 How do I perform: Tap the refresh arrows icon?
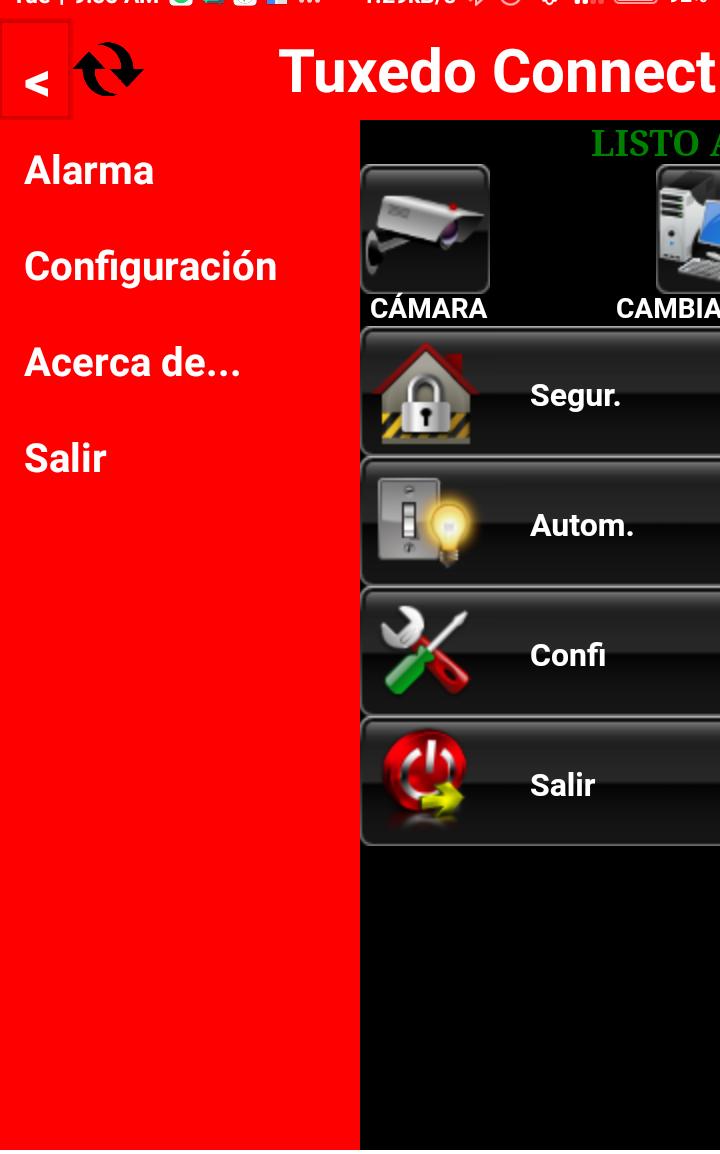108,70
